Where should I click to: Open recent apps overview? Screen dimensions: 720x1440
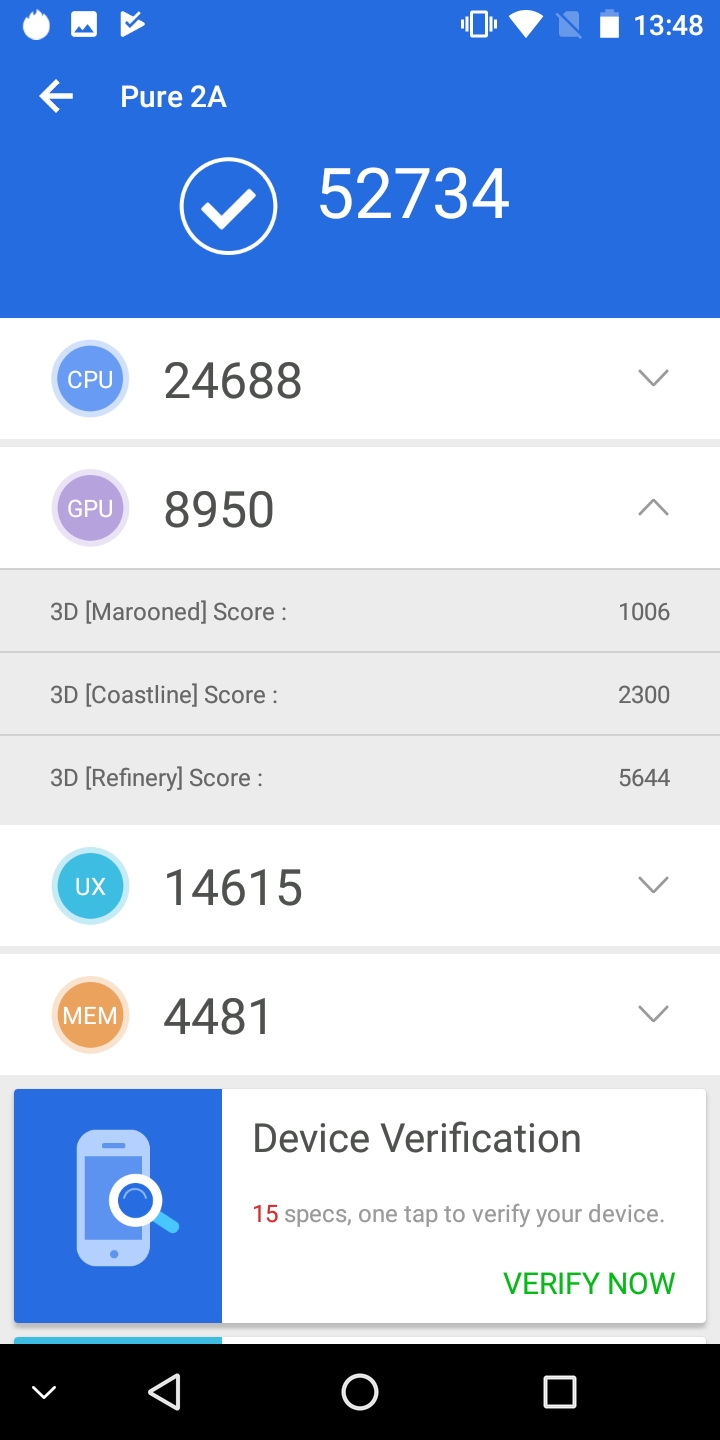point(559,1391)
